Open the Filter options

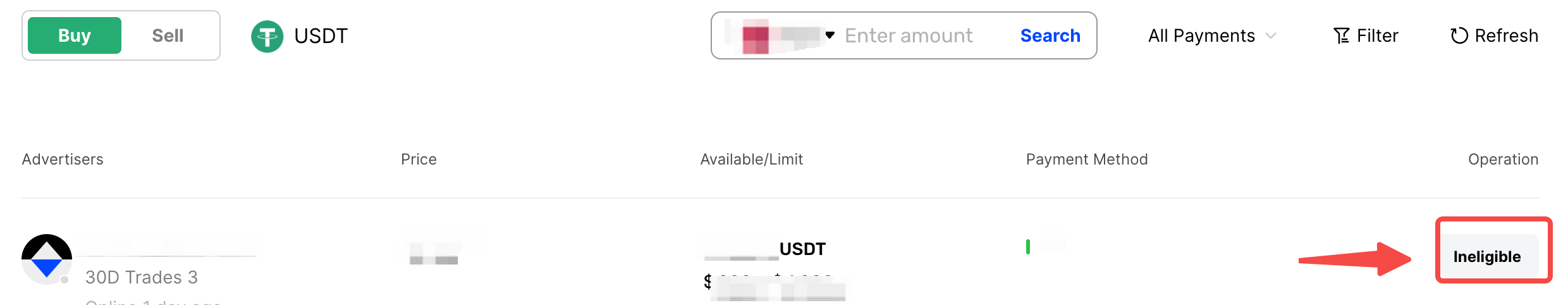[x=1366, y=35]
